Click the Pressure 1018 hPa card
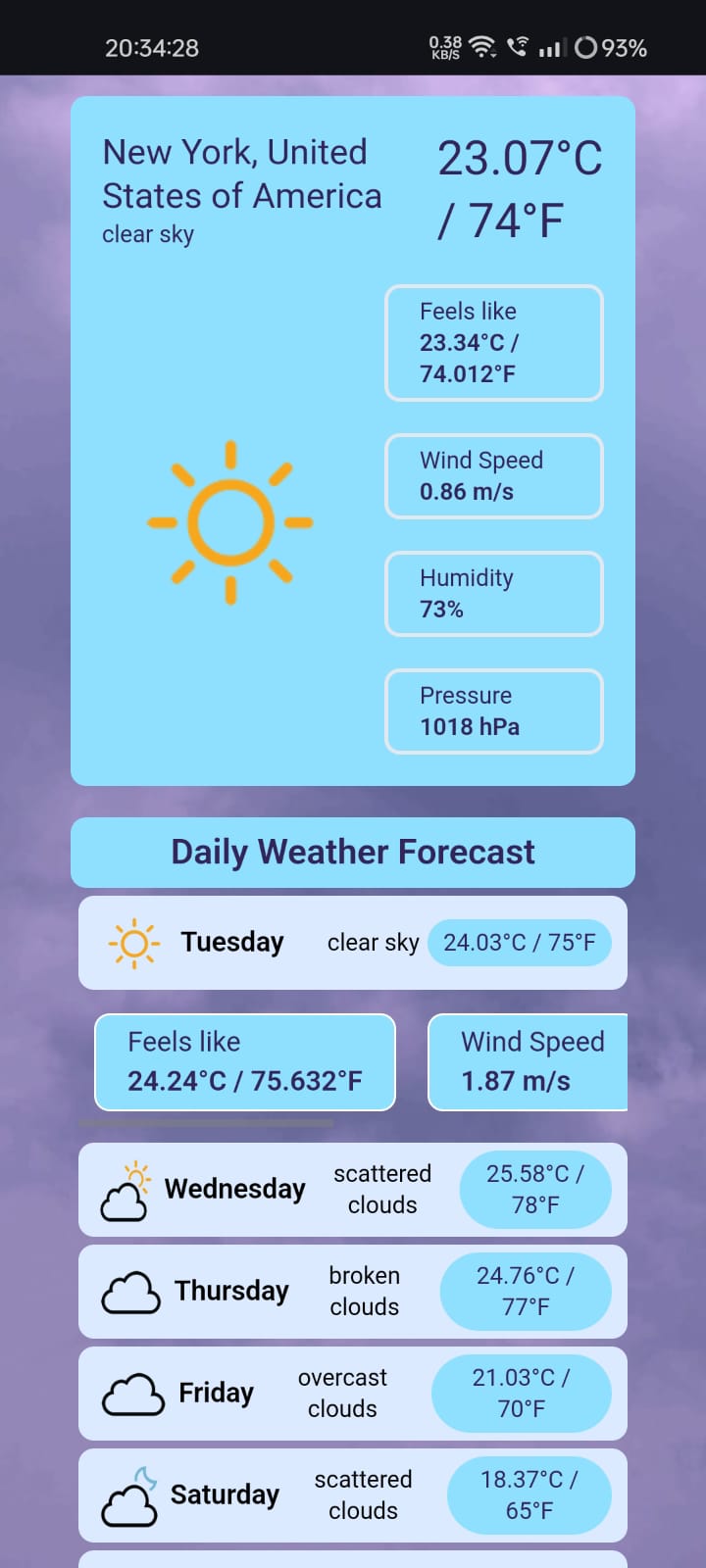Viewport: 706px width, 1568px height. (493, 711)
